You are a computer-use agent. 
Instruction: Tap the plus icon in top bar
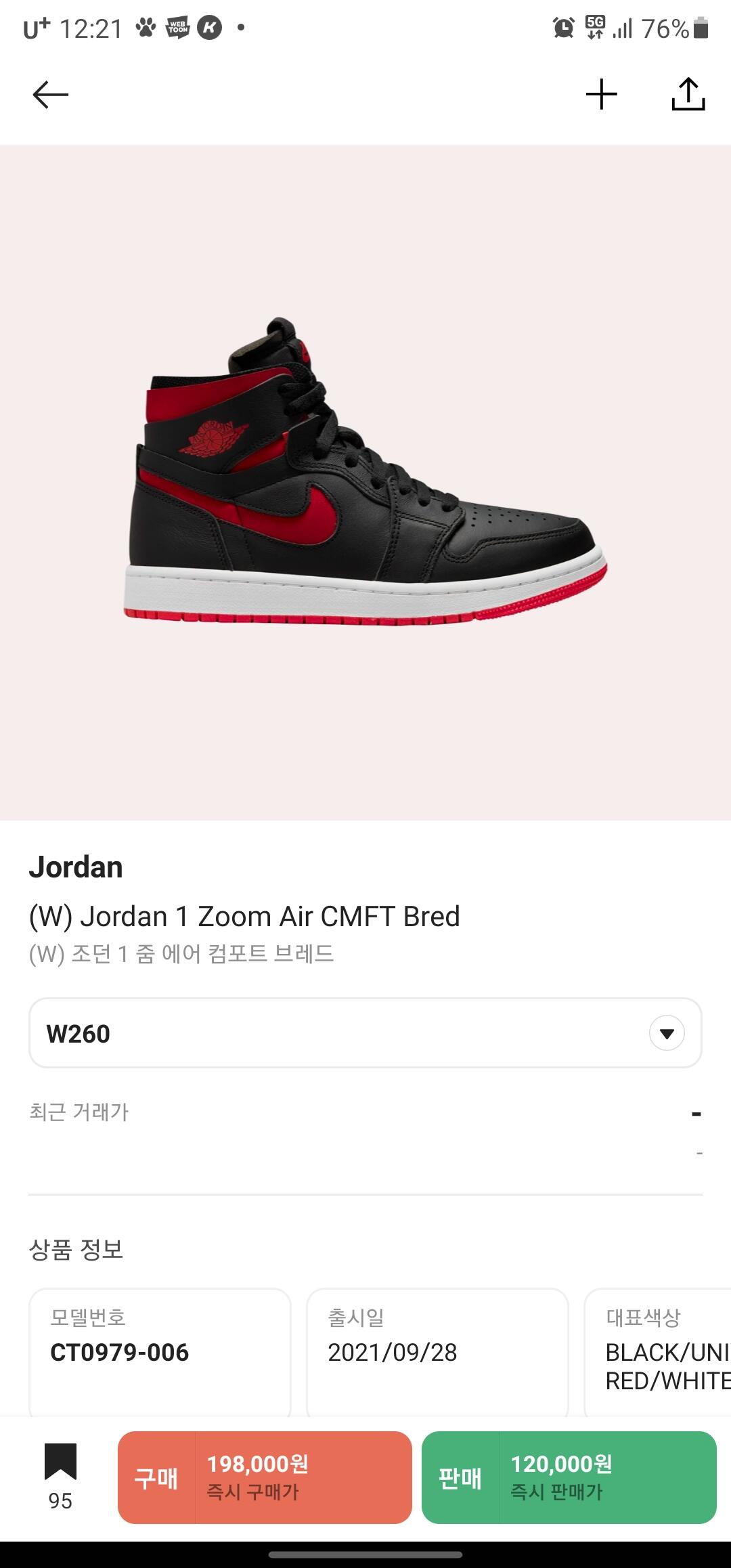(601, 94)
